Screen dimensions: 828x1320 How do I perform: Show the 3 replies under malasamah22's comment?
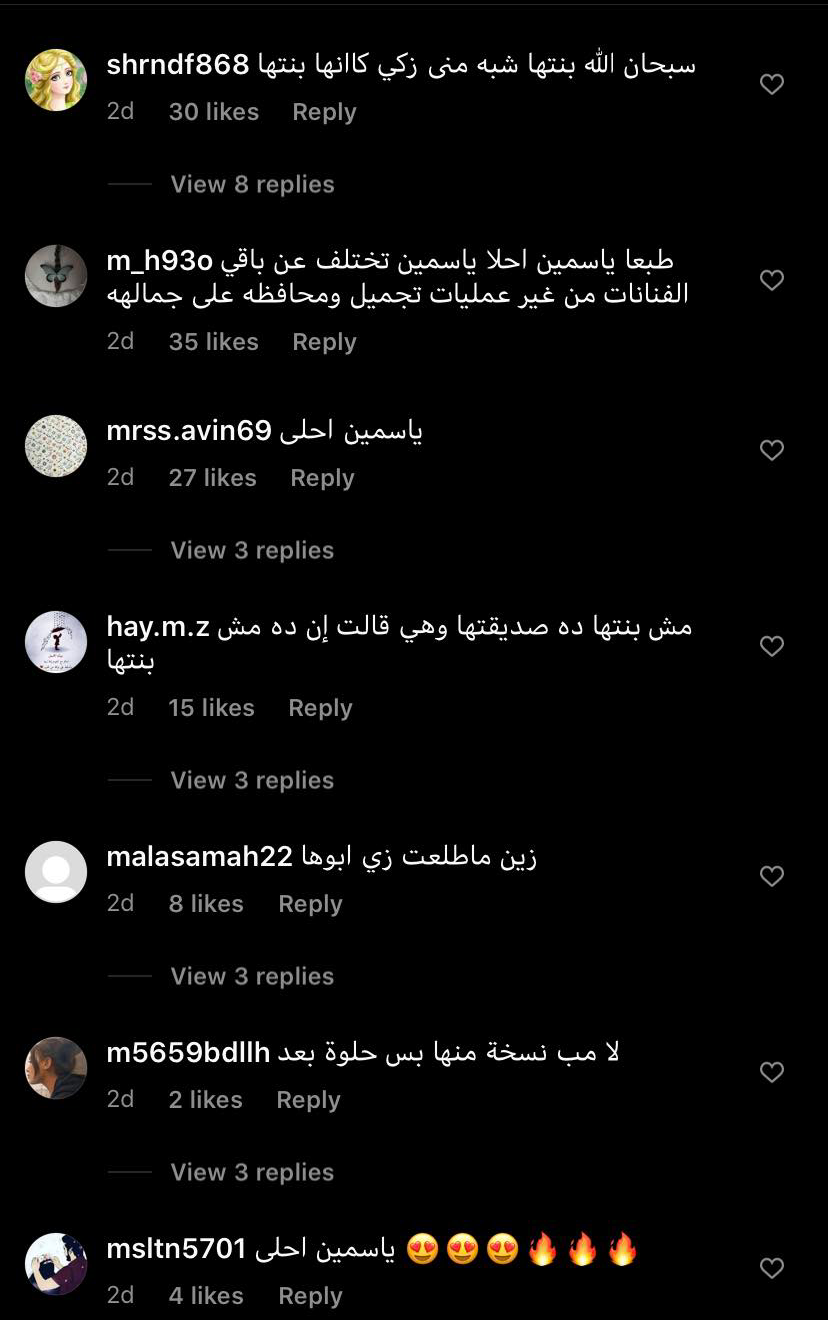[x=252, y=976]
